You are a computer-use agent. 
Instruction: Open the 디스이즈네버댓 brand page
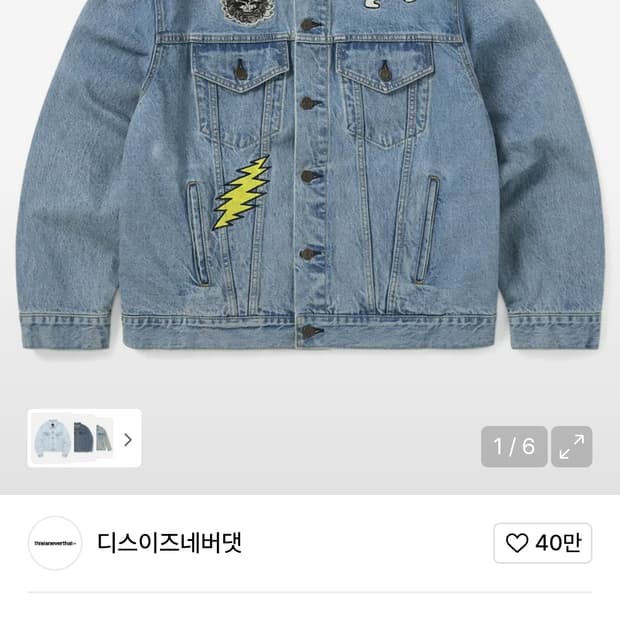tap(169, 543)
